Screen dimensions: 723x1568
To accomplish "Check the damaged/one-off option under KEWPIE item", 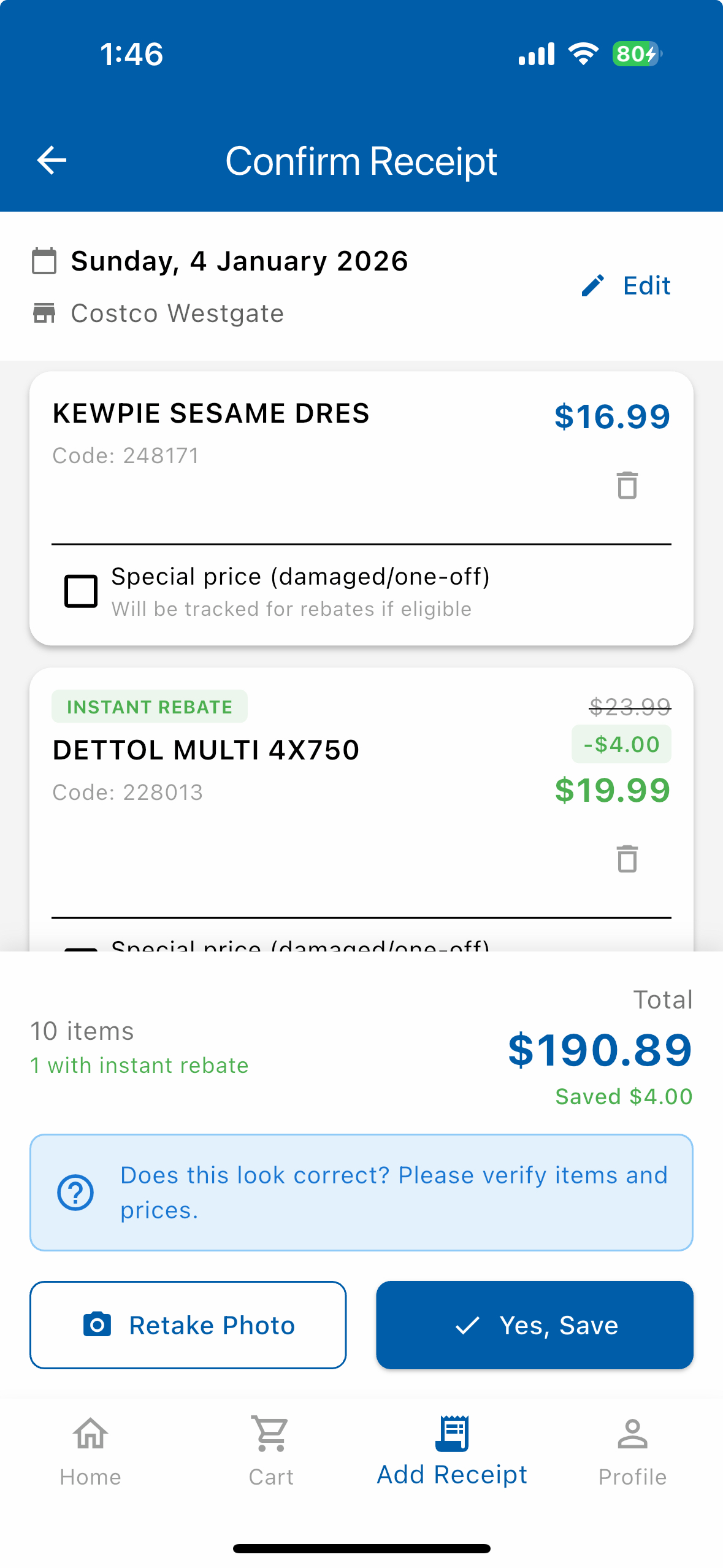I will point(80,591).
